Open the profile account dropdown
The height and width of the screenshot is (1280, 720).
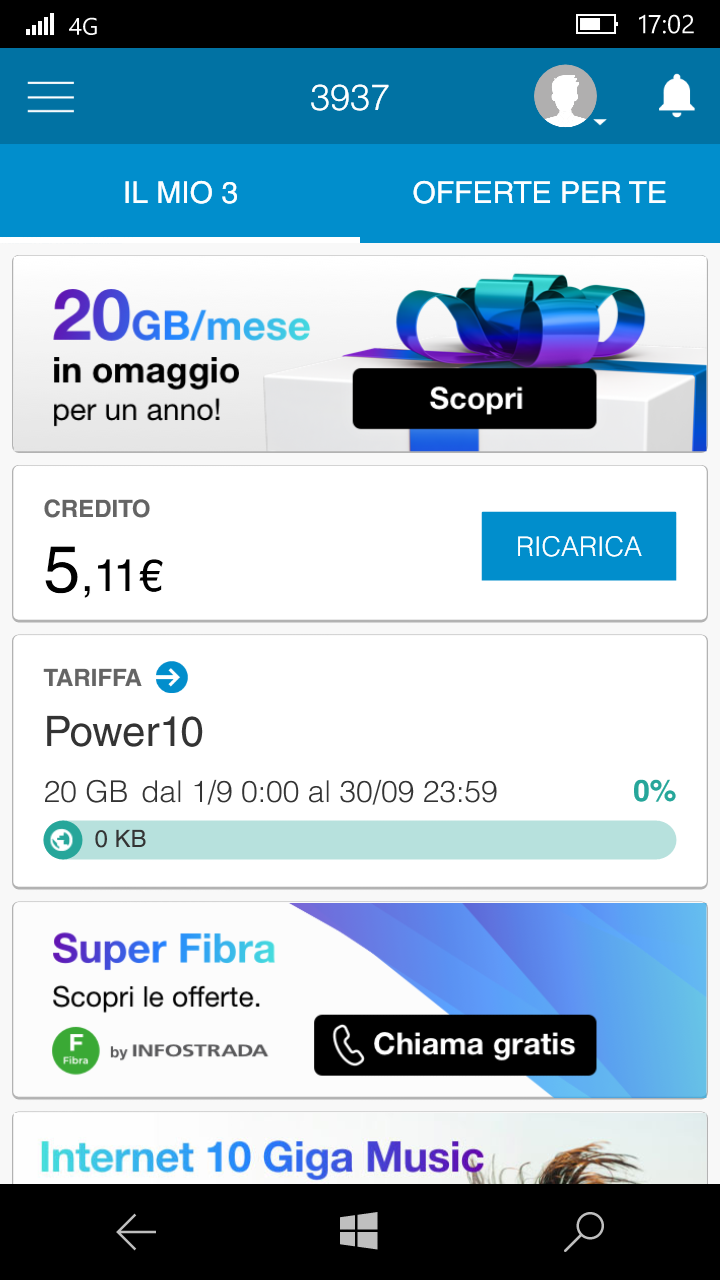[568, 97]
